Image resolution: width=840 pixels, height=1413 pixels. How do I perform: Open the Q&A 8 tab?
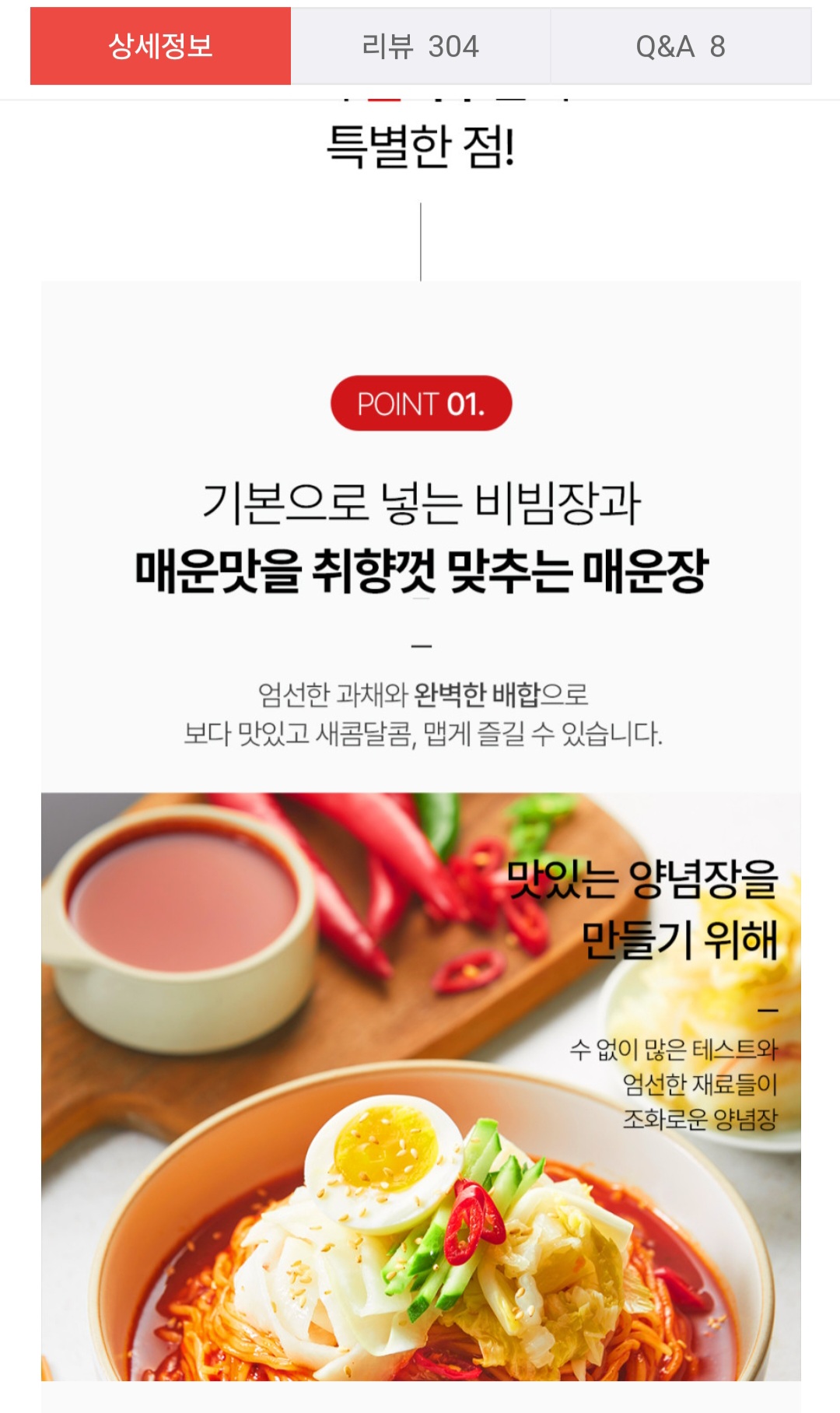pos(681,47)
